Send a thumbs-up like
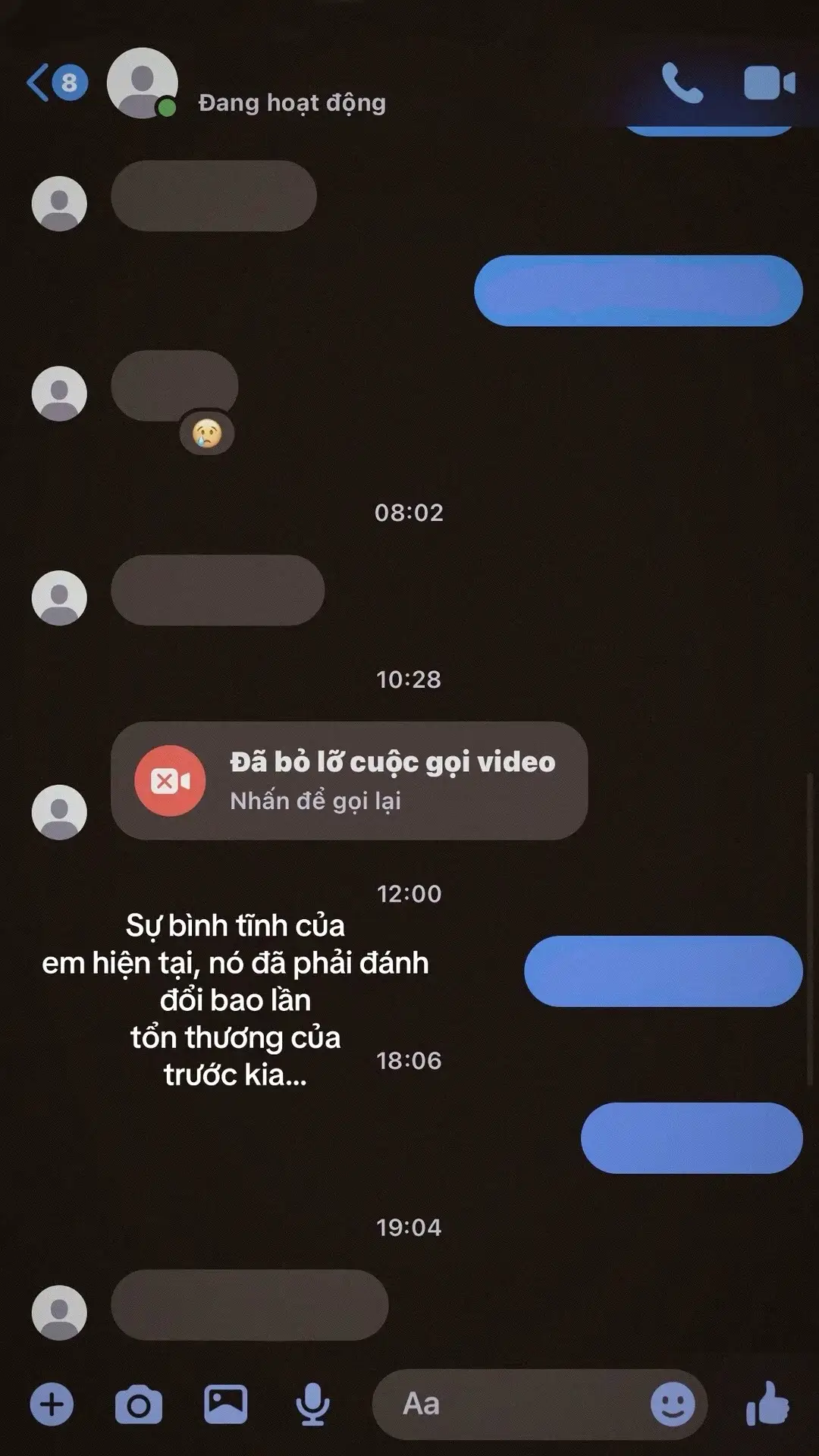Image resolution: width=819 pixels, height=1456 pixels. [x=767, y=1404]
